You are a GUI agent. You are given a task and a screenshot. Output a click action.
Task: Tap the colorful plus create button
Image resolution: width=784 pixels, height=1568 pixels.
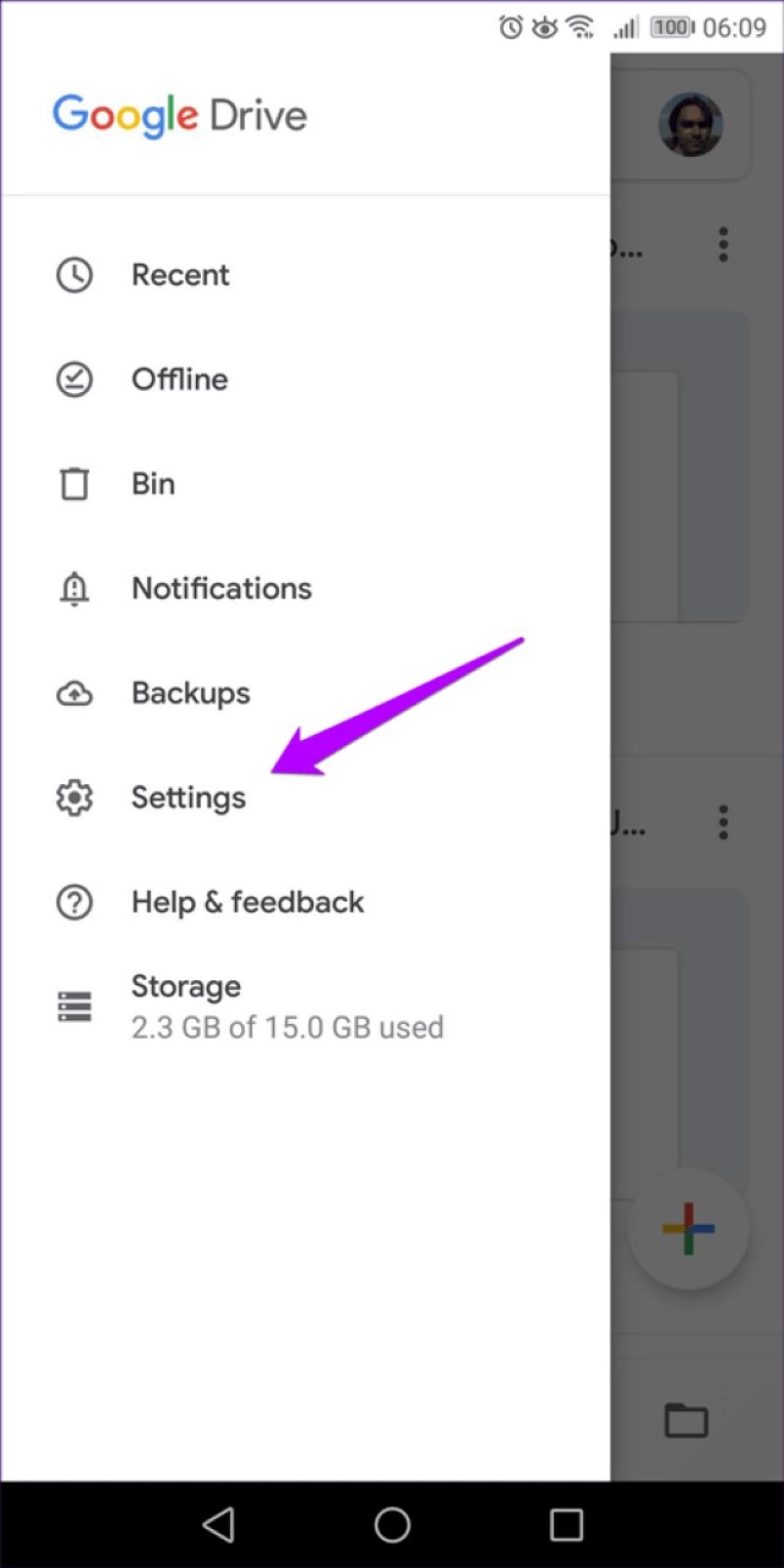coord(688,1229)
